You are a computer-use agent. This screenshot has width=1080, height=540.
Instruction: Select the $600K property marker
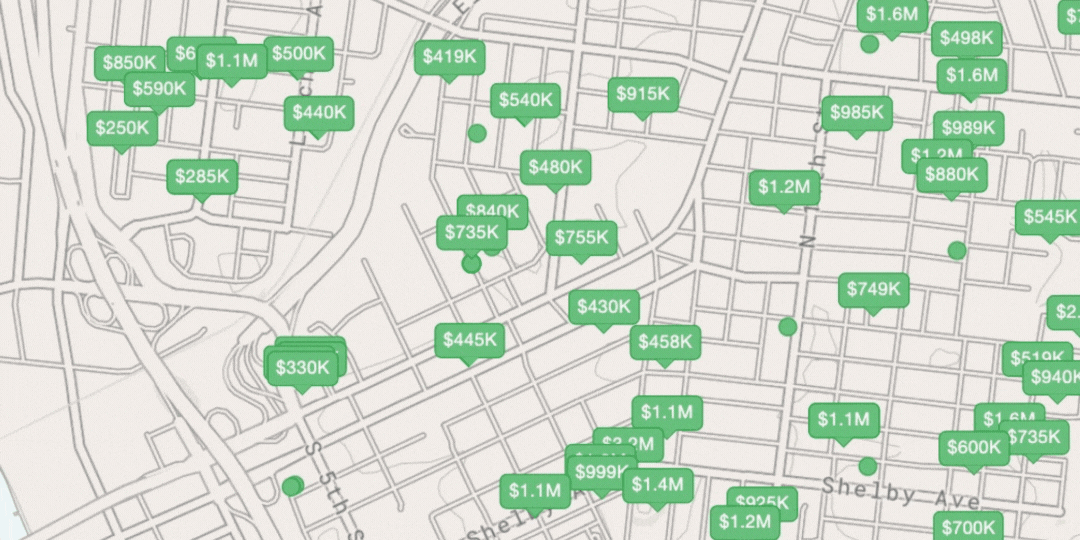tap(973, 448)
